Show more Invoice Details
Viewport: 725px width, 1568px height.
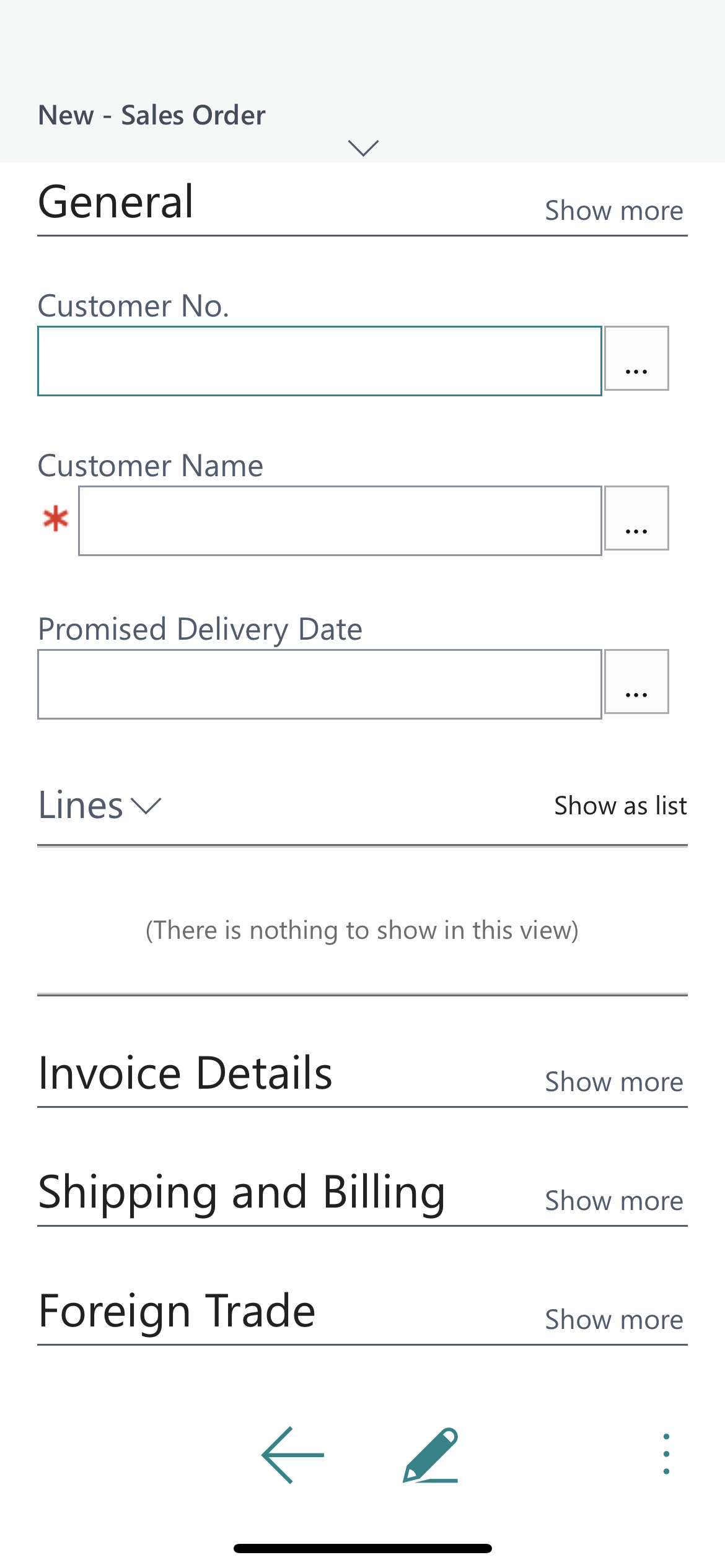click(x=613, y=1082)
